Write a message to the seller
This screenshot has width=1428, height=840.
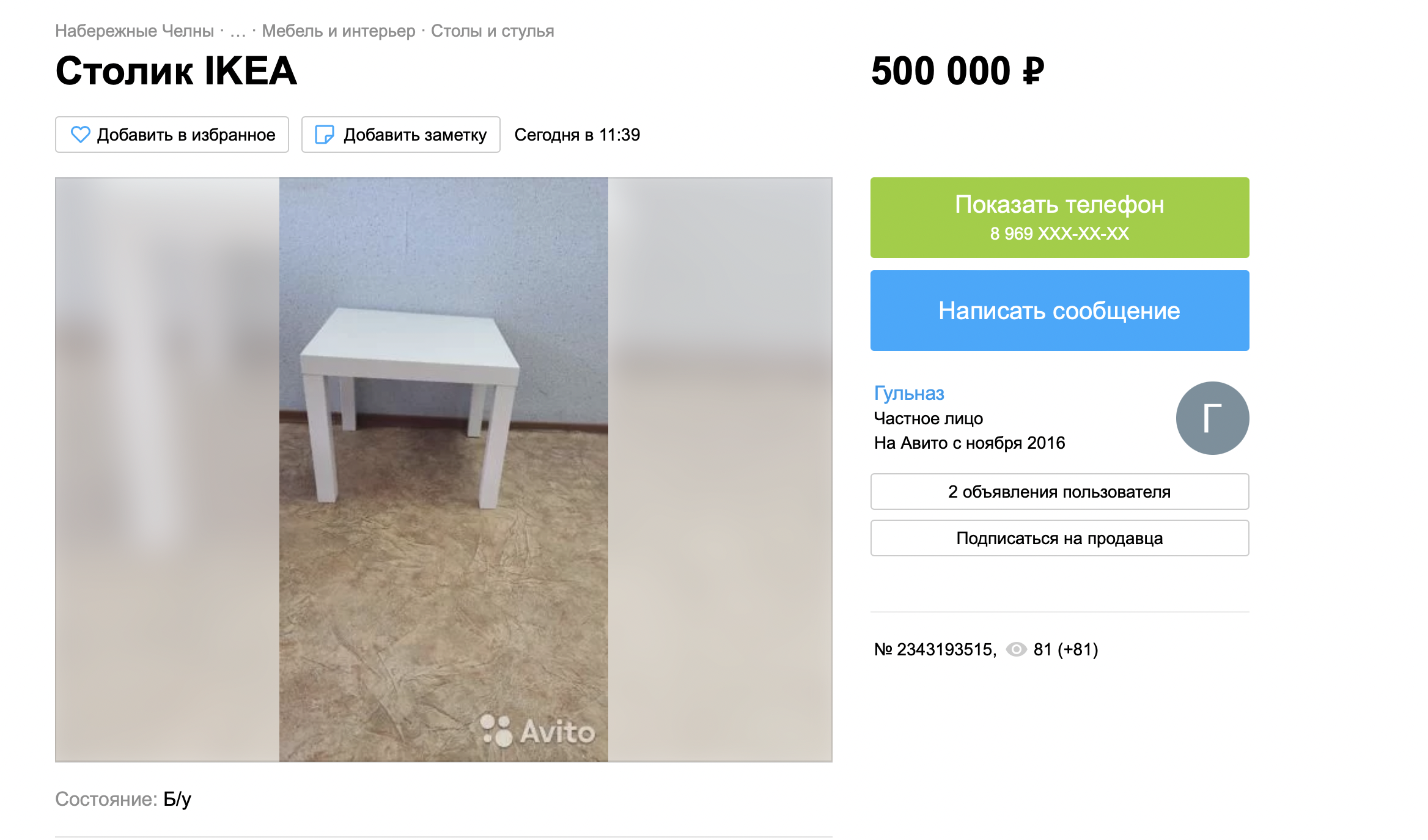[1059, 311]
